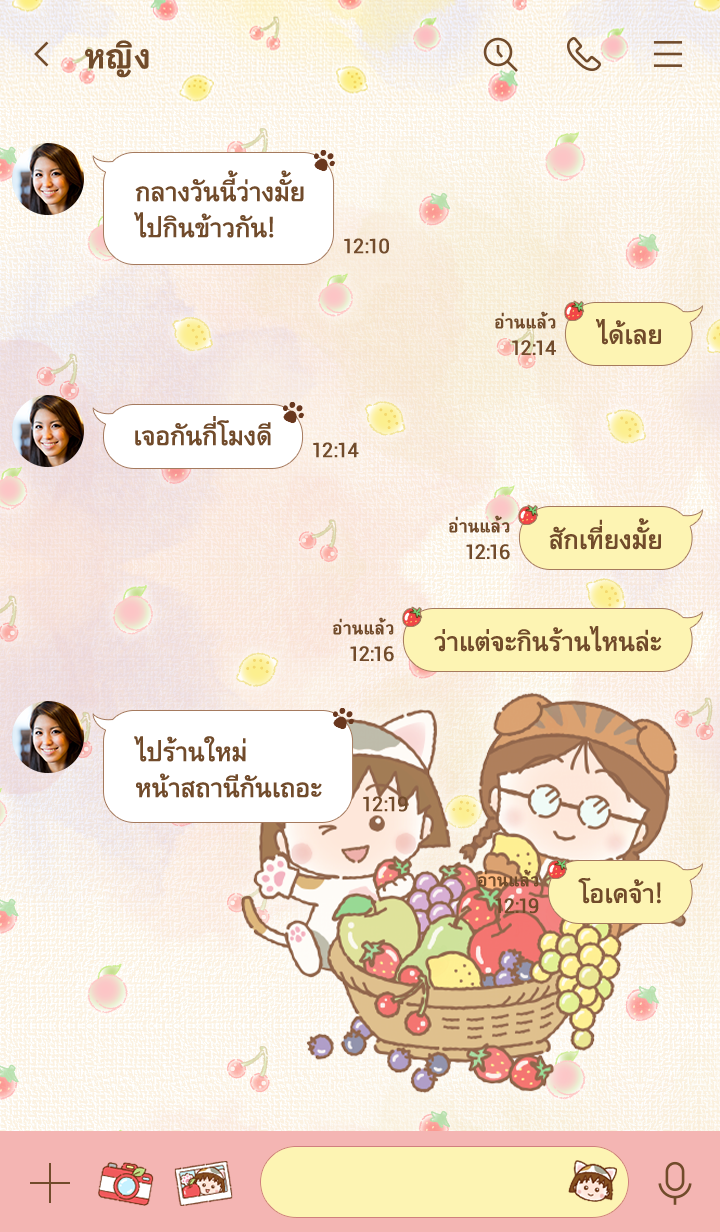Go back from the chat with หญิง
Image resolution: width=720 pixels, height=1232 pixels.
point(41,55)
